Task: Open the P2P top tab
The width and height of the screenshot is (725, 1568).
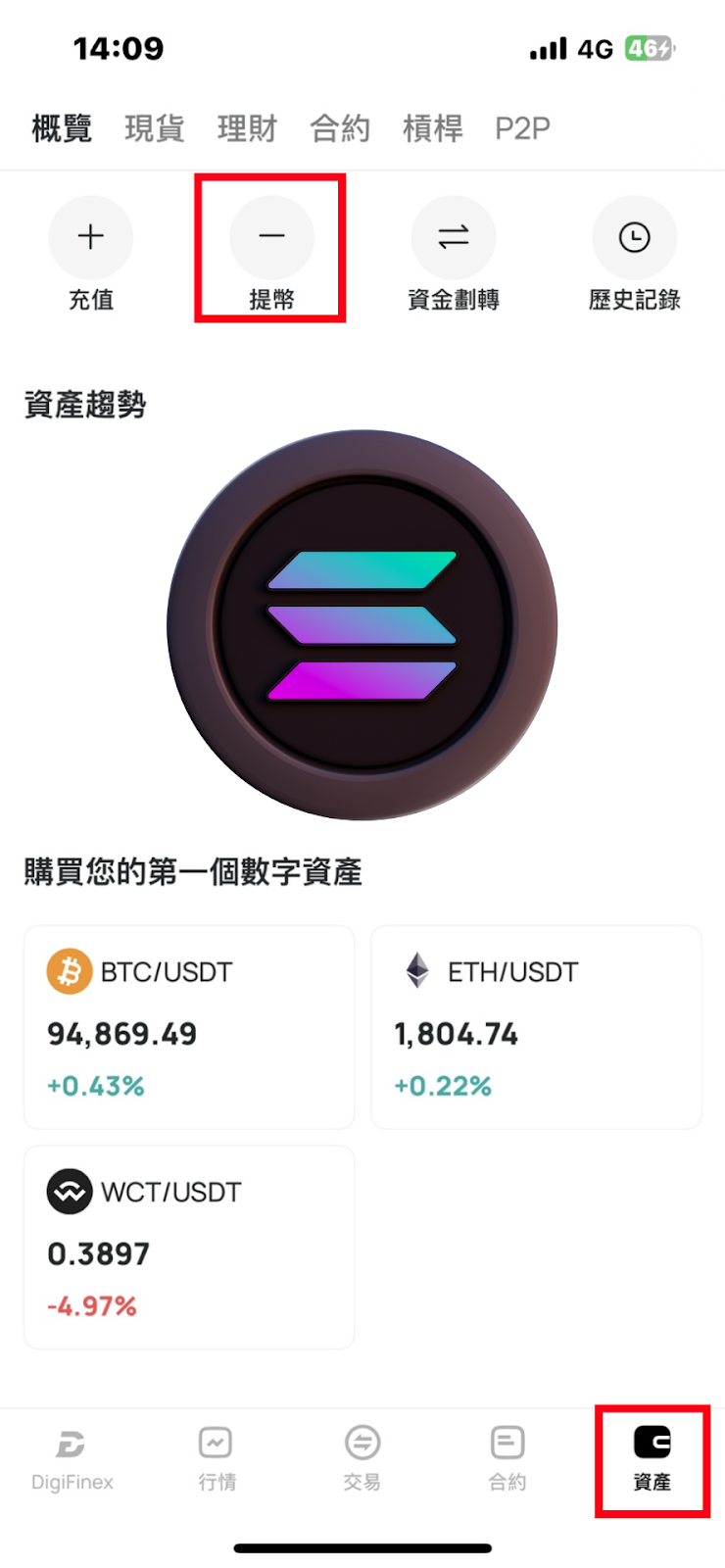Action: pyautogui.click(x=522, y=128)
